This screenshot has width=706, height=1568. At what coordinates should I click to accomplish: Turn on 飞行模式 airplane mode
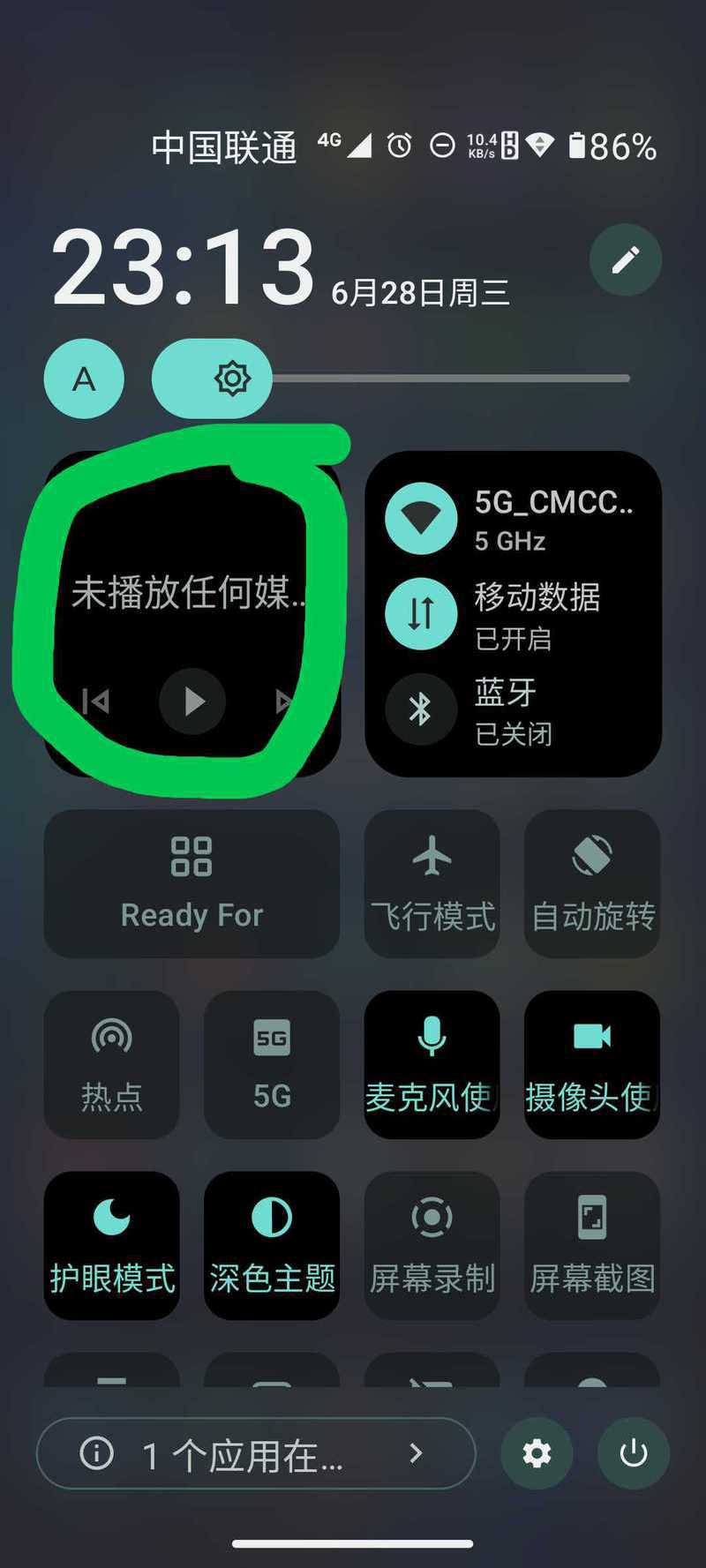pos(432,884)
